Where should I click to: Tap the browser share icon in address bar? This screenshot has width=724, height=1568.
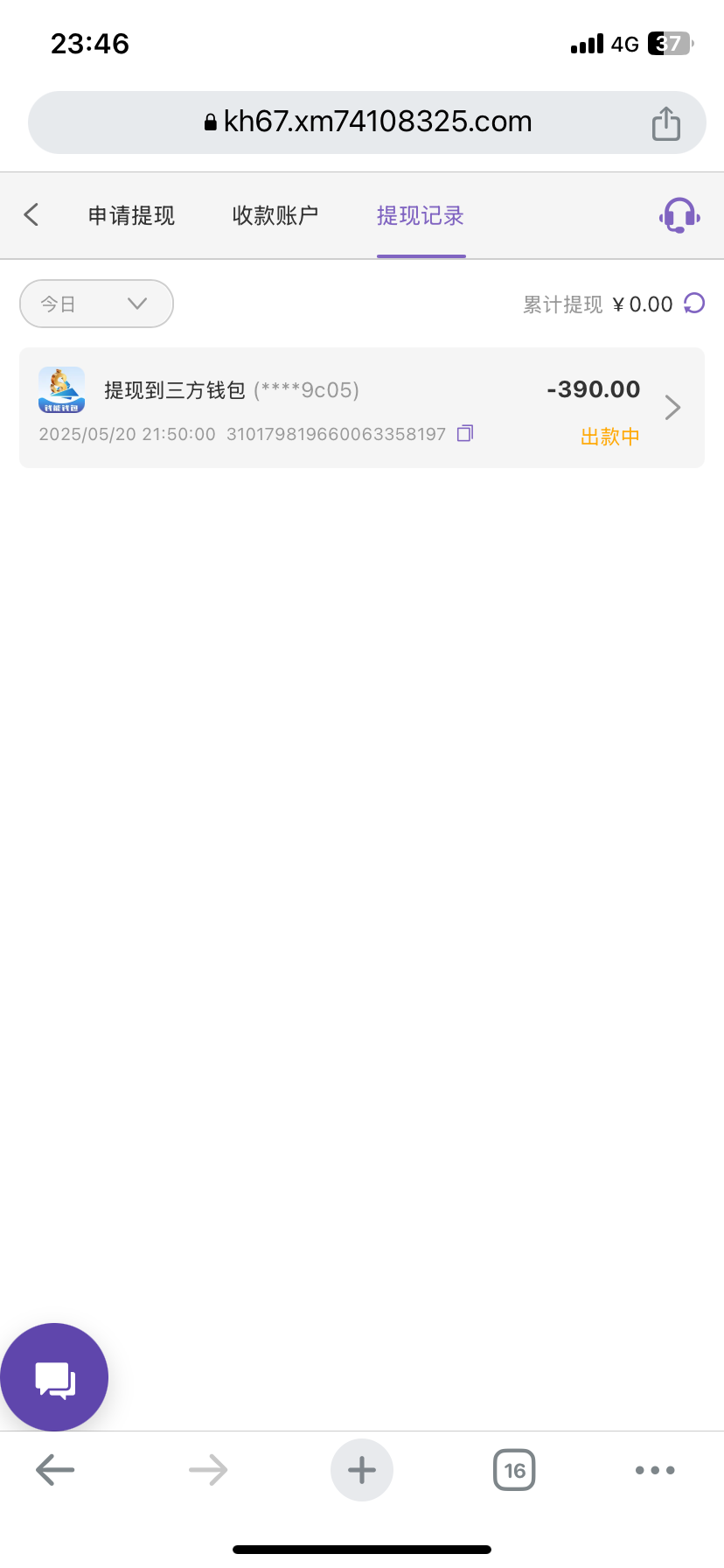pos(666,122)
